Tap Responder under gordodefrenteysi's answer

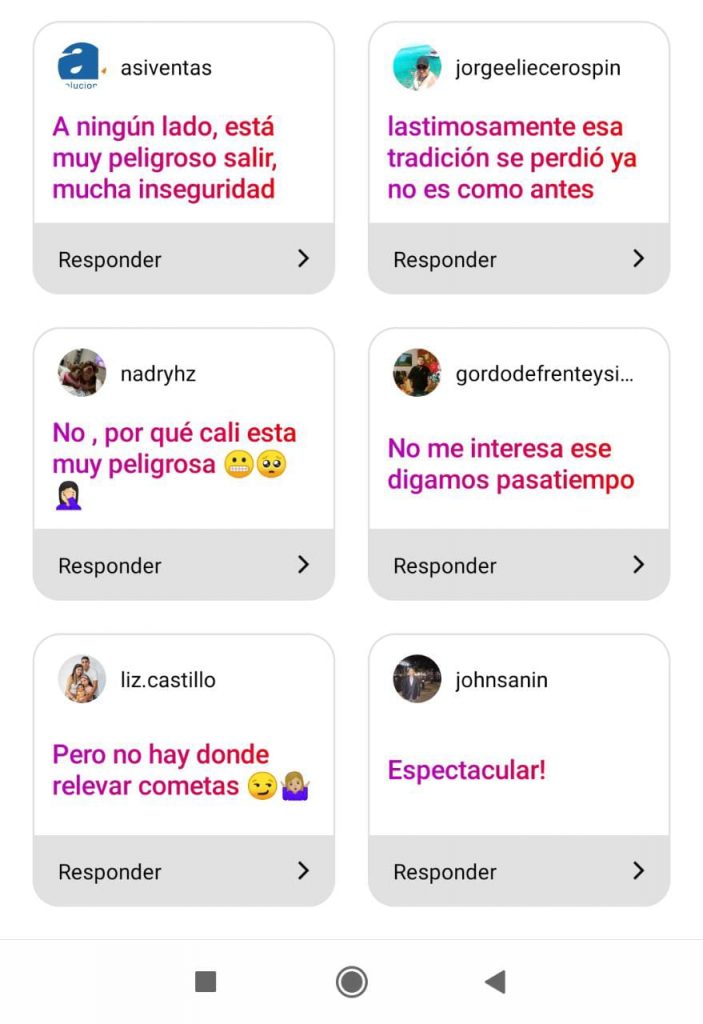[518, 565]
